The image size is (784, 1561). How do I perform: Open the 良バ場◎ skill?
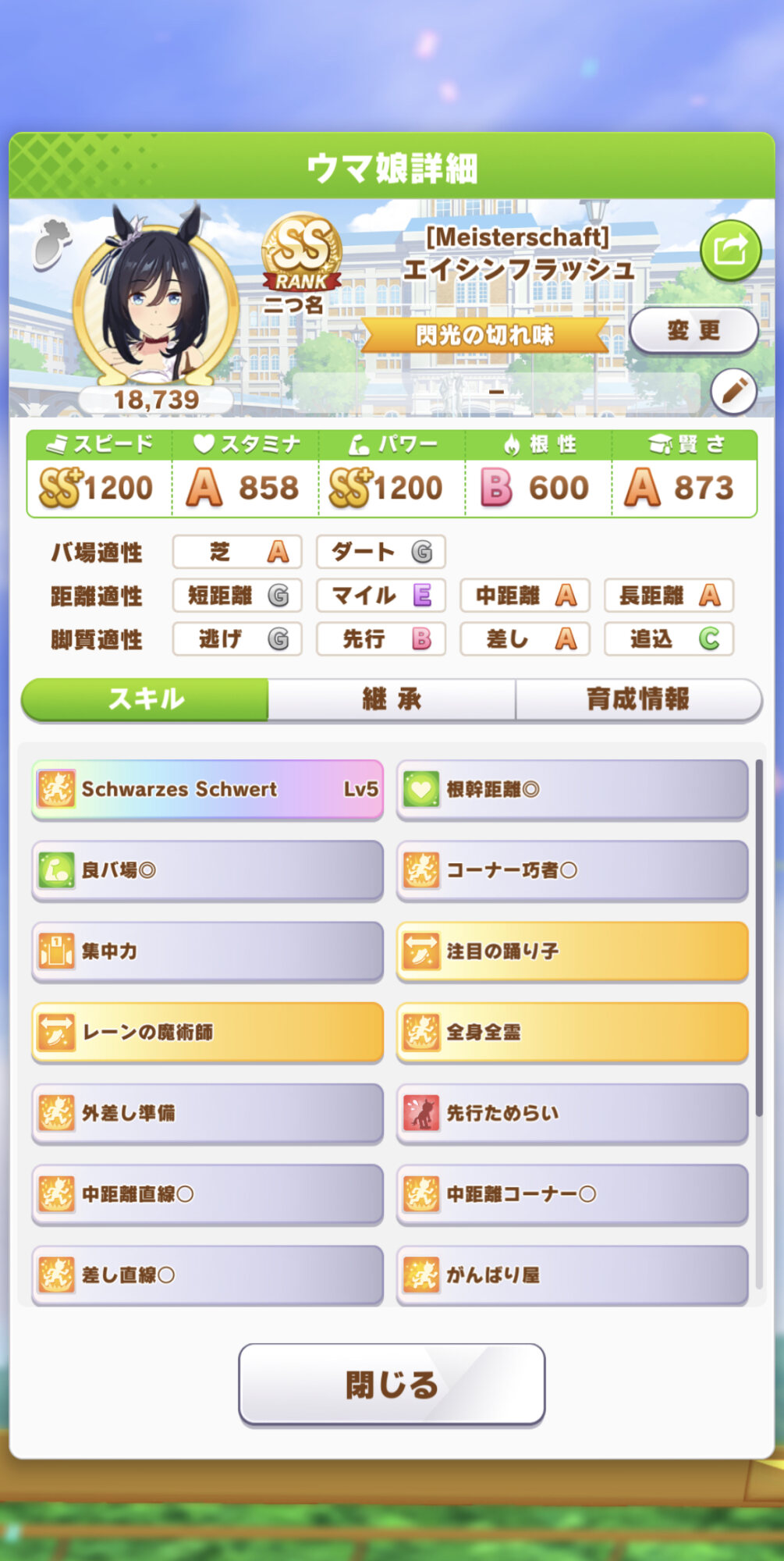coord(208,870)
